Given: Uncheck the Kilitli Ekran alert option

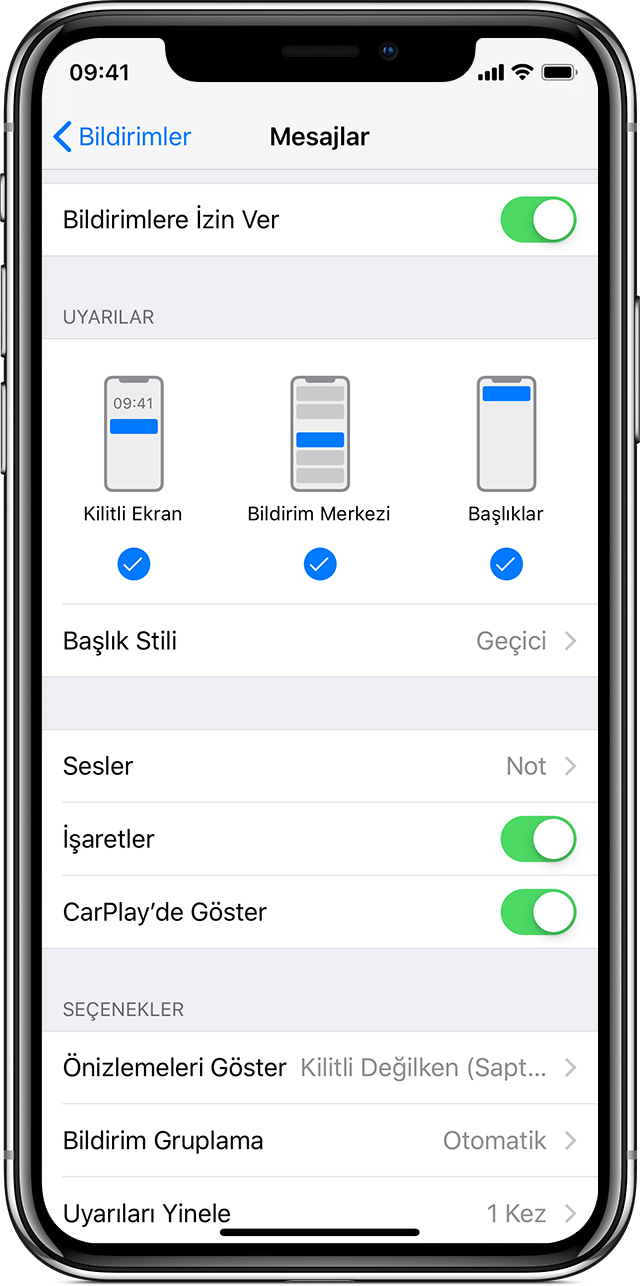Looking at the screenshot, I should click(133, 565).
